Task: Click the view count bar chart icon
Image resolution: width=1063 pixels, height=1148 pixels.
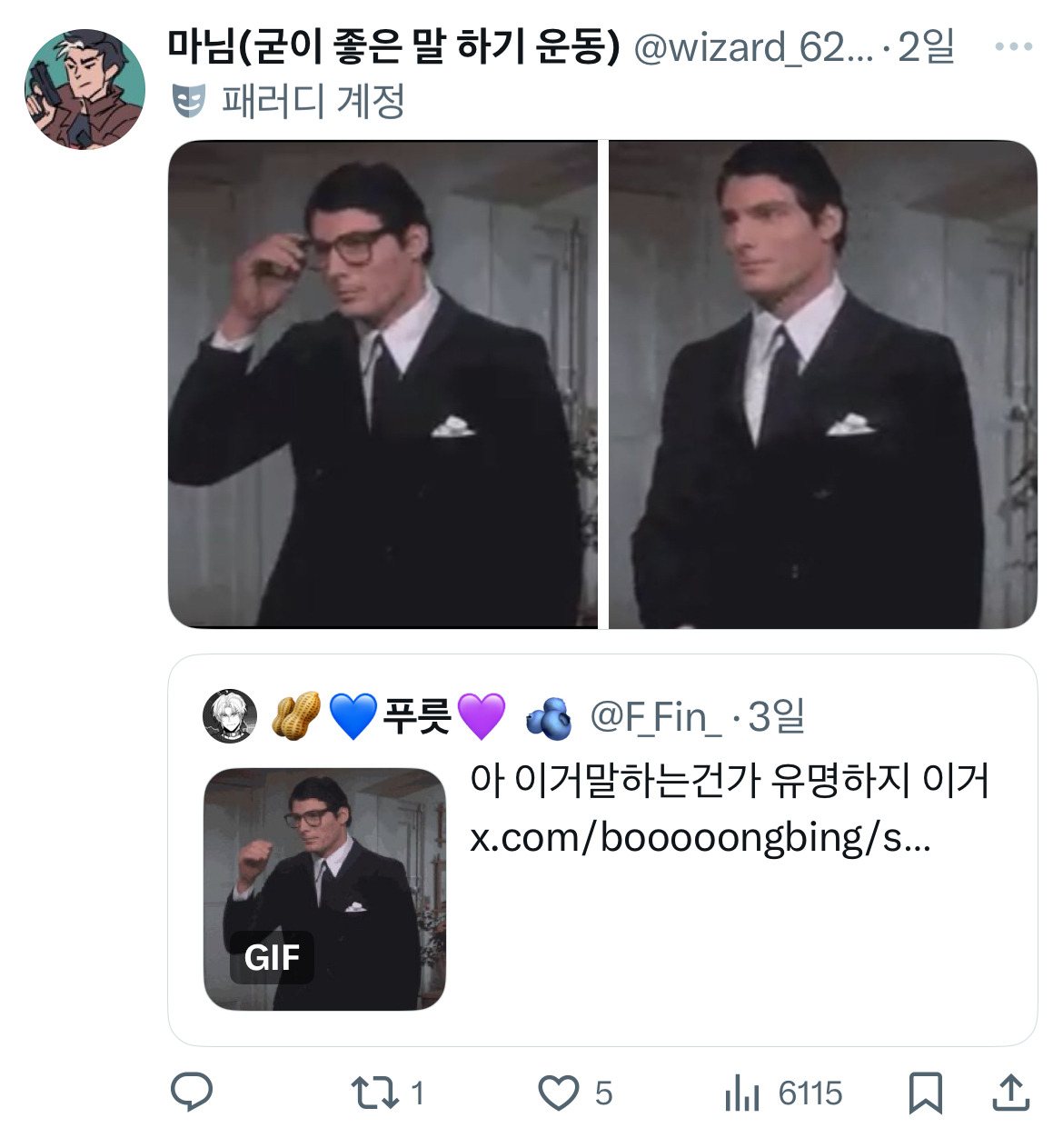Action: (740, 1093)
